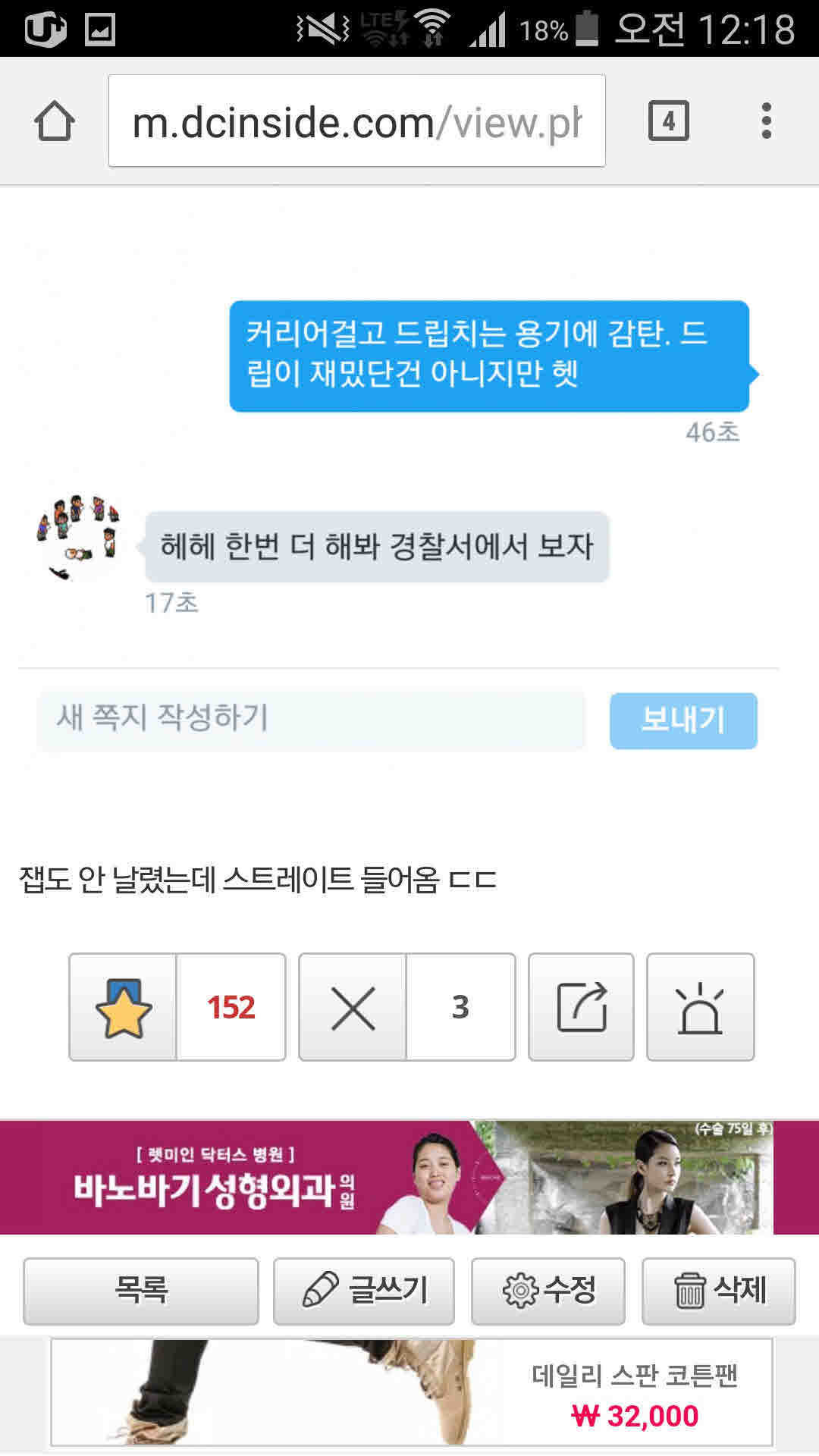Open the tab switcher showing 4
The height and width of the screenshot is (1456, 819).
coord(668,121)
